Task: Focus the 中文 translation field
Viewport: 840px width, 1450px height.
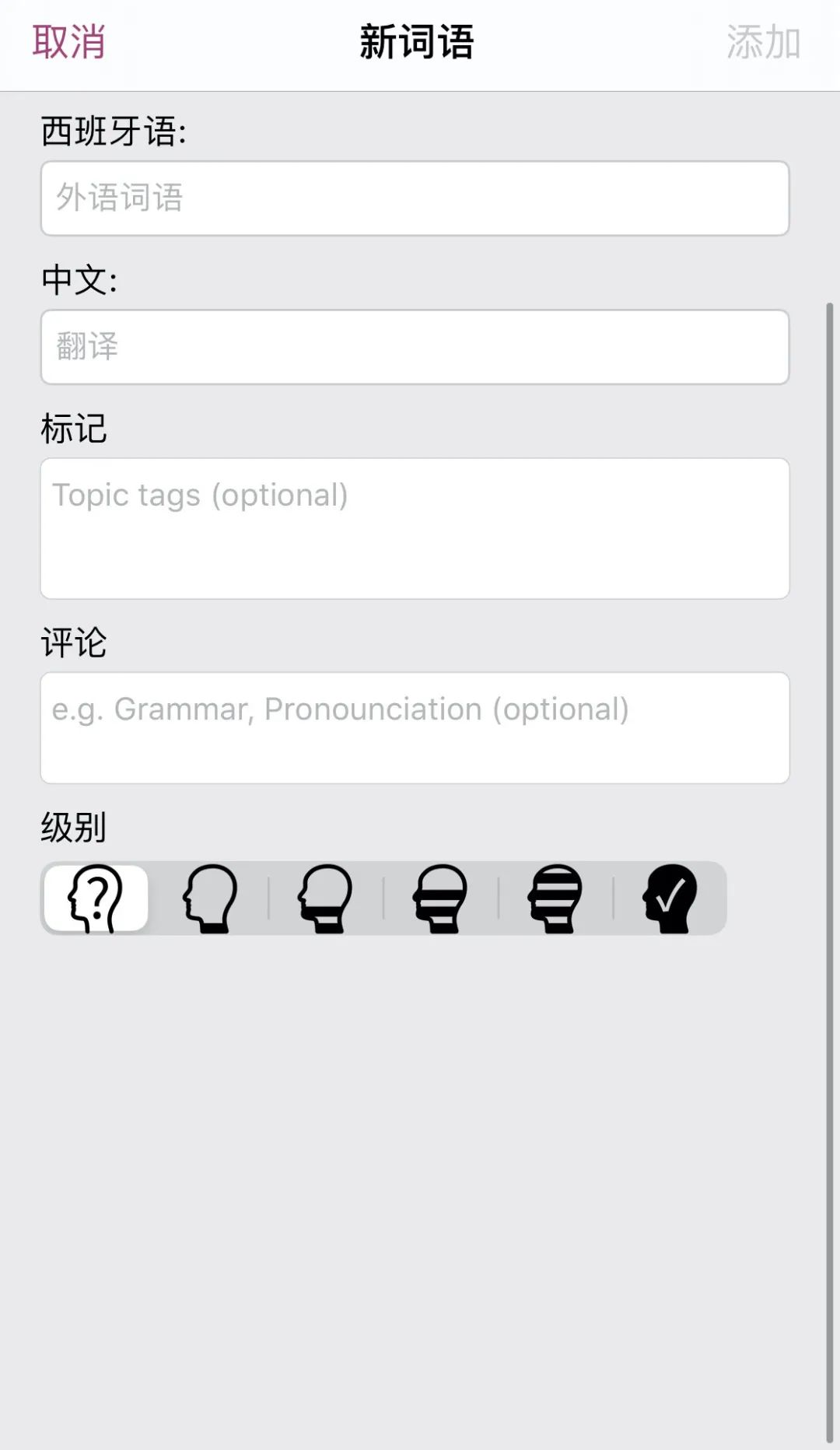Action: pos(415,347)
